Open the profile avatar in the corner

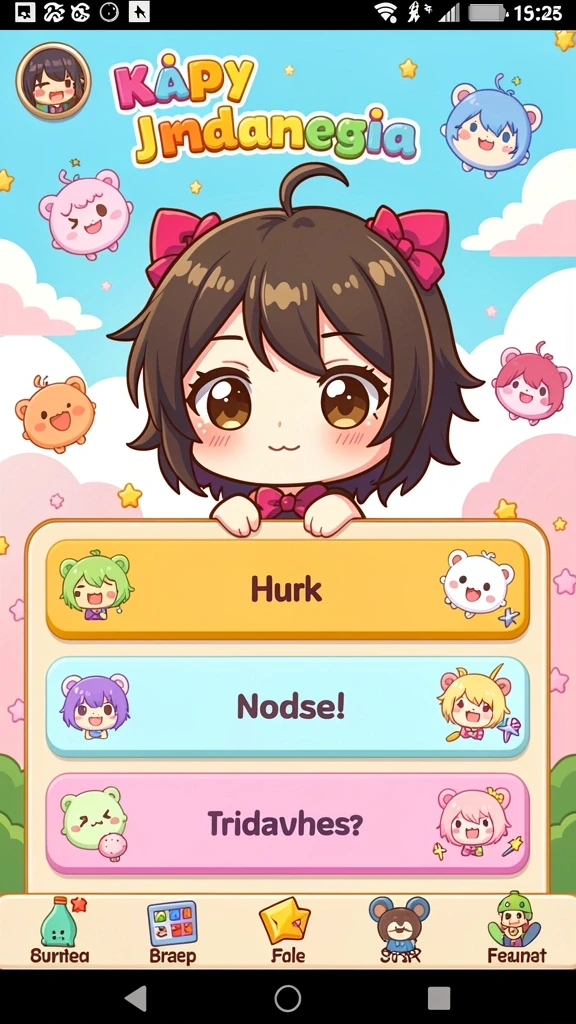point(53,81)
